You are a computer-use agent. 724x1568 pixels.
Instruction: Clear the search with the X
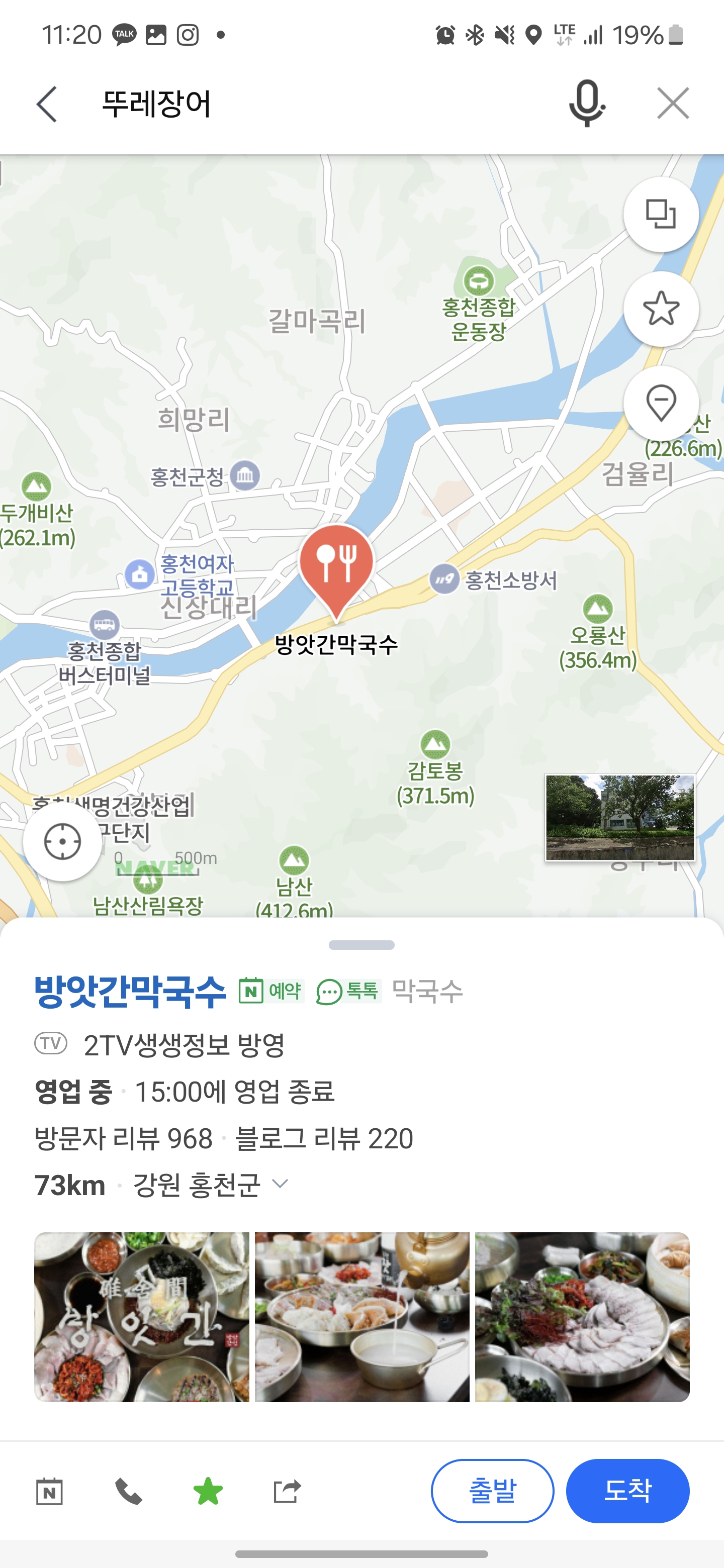[673, 104]
